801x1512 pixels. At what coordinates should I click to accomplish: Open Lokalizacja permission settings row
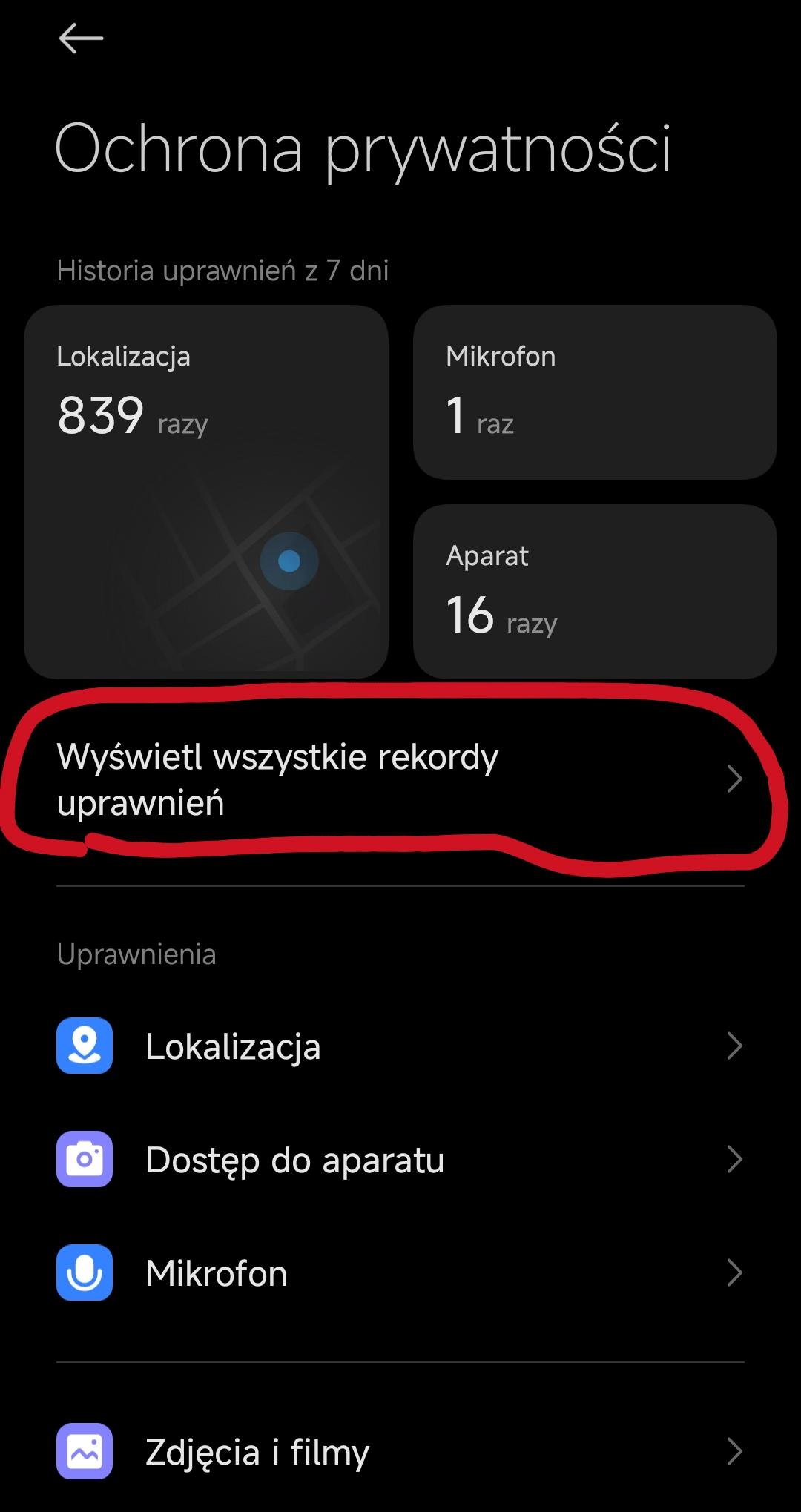coord(399,1046)
